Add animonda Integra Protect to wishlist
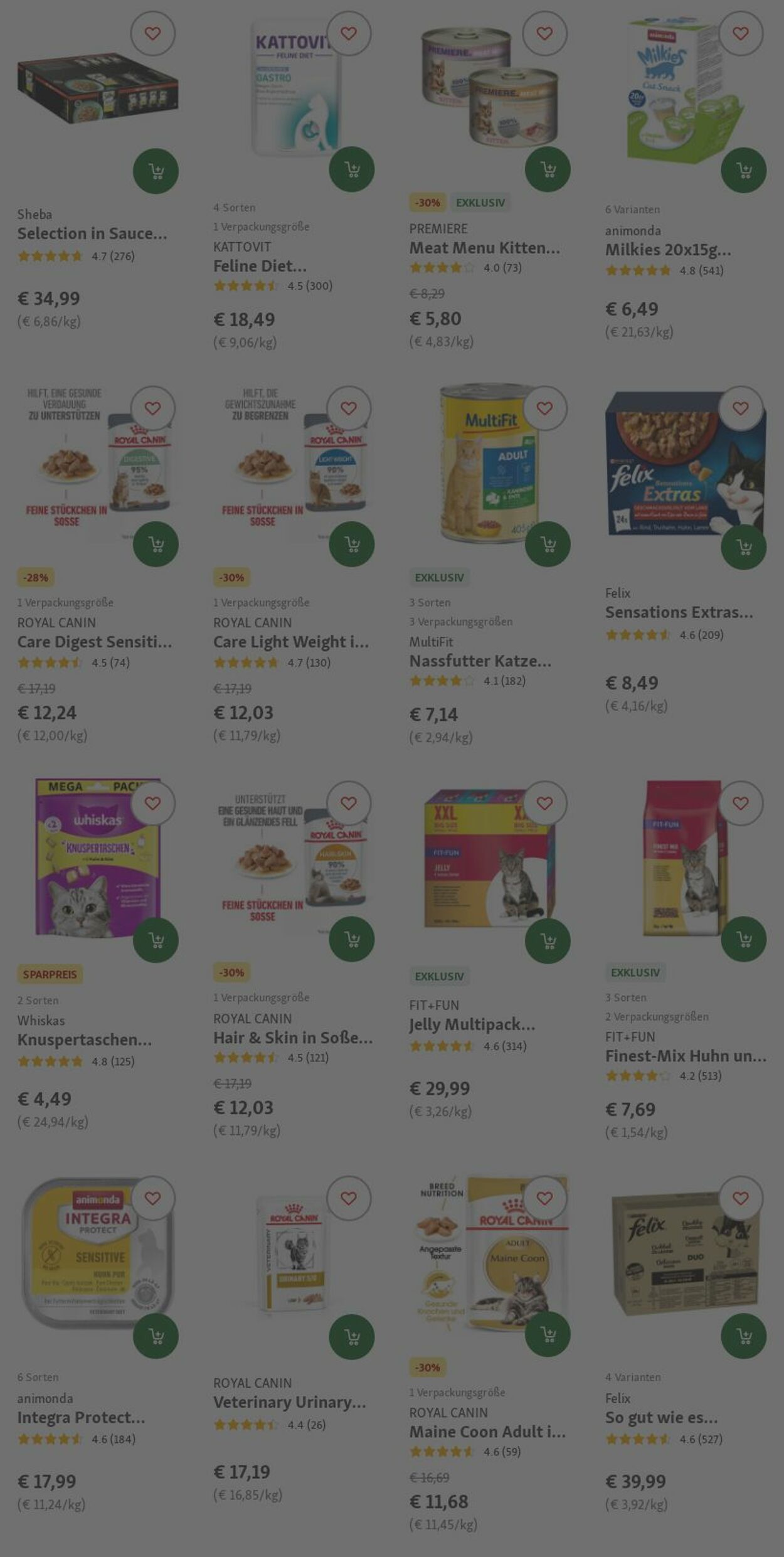Viewport: 784px width, 1557px height. 152,1198
